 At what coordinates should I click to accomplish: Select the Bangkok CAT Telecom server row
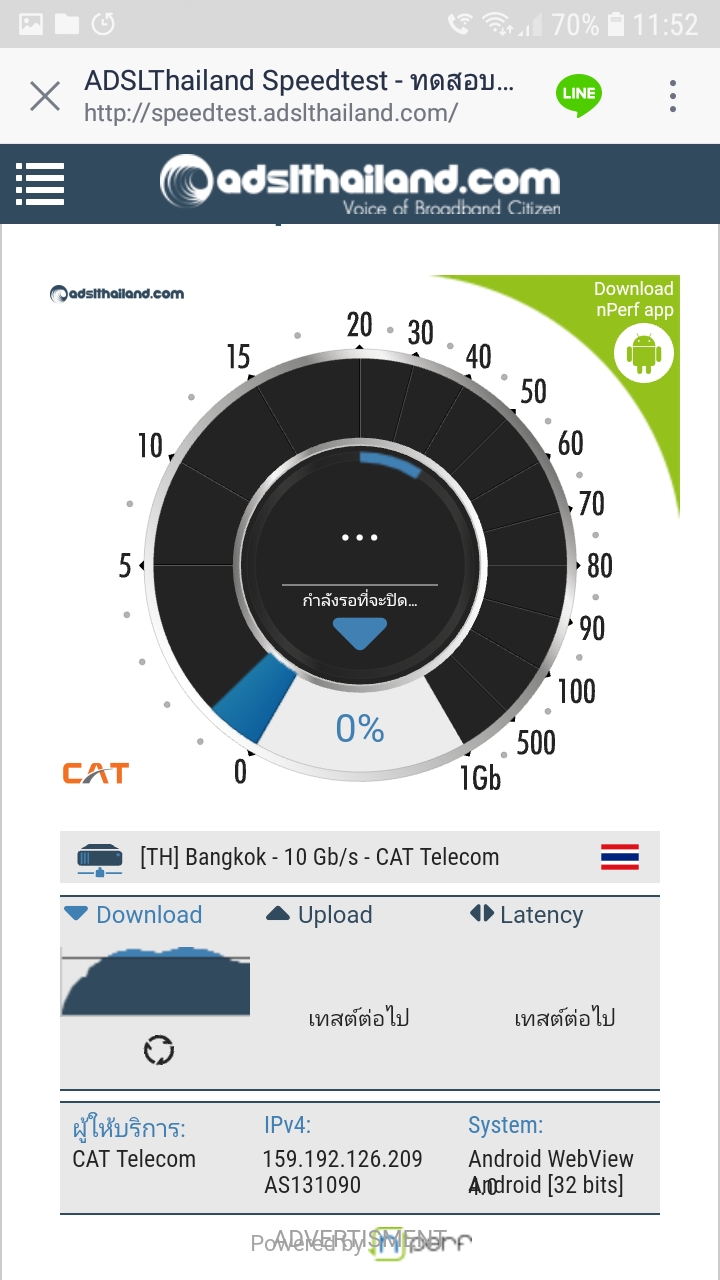click(x=360, y=857)
